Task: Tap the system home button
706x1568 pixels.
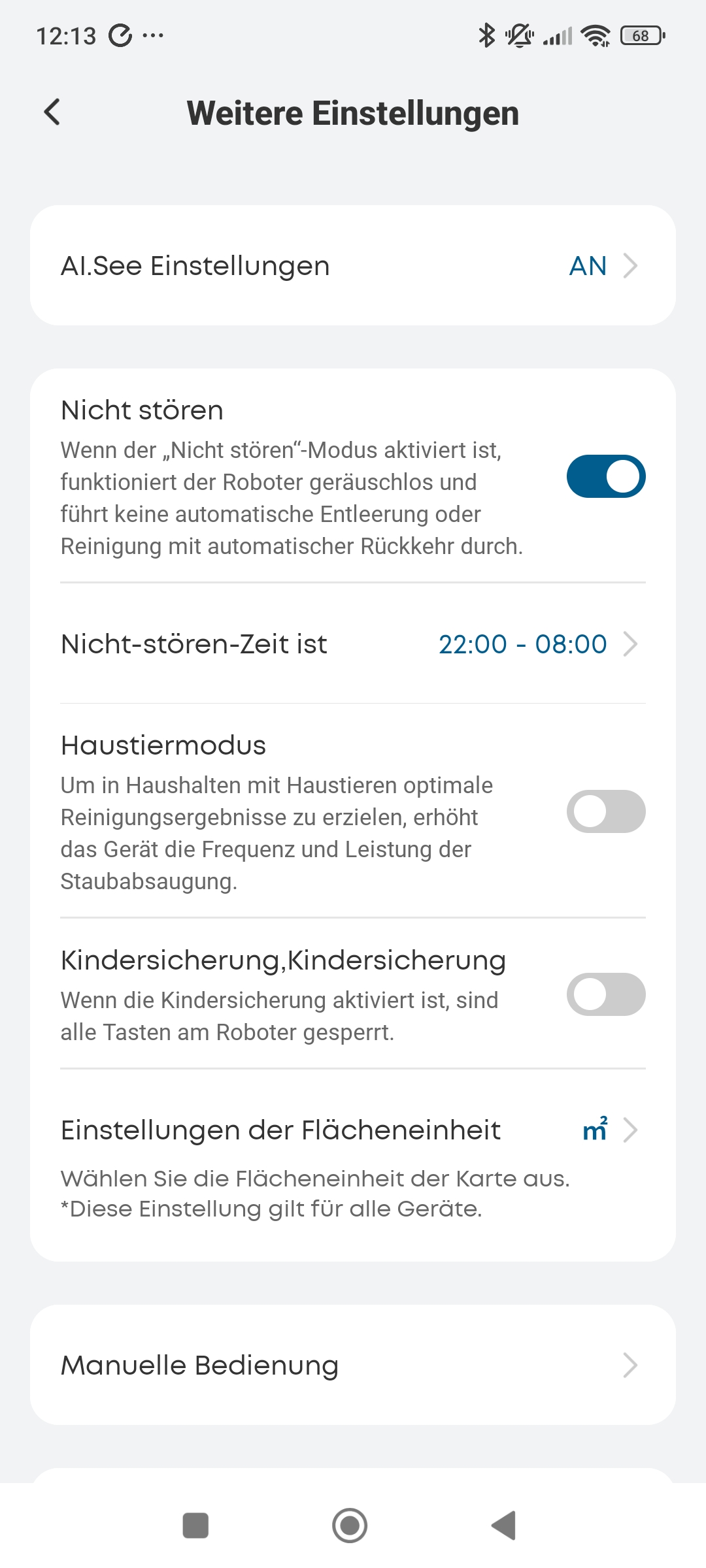Action: pyautogui.click(x=350, y=1526)
